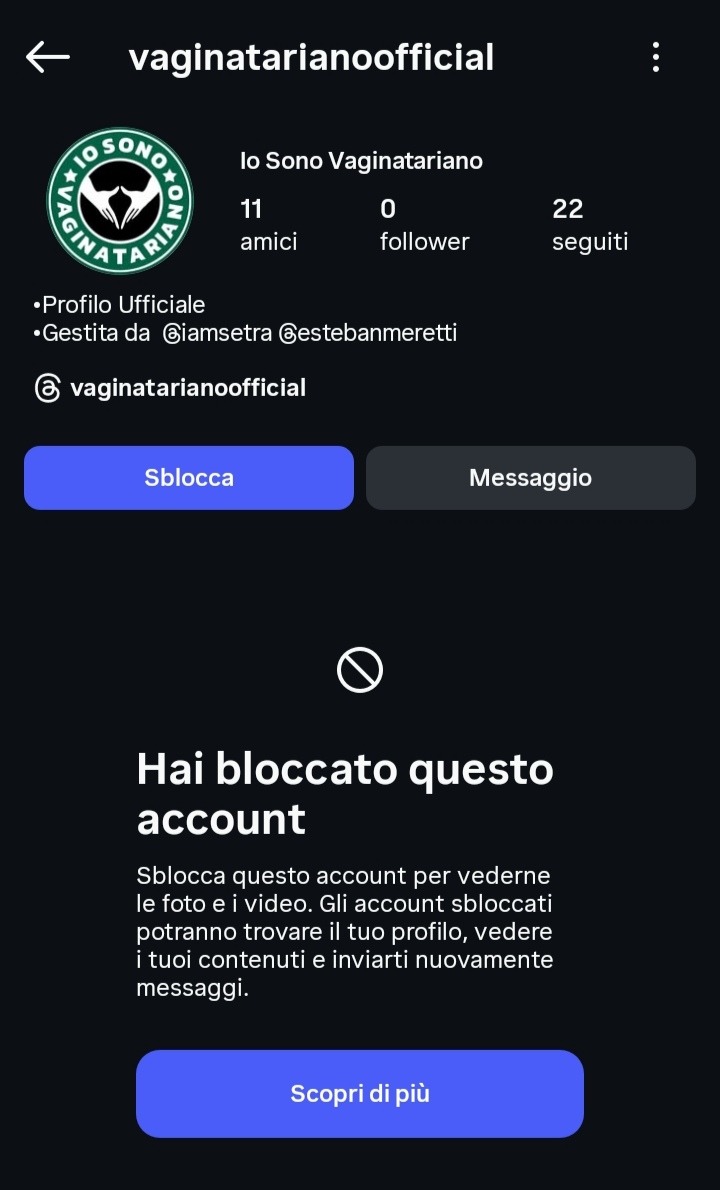View the 22 seguiti list
The height and width of the screenshot is (1190, 720).
click(590, 224)
